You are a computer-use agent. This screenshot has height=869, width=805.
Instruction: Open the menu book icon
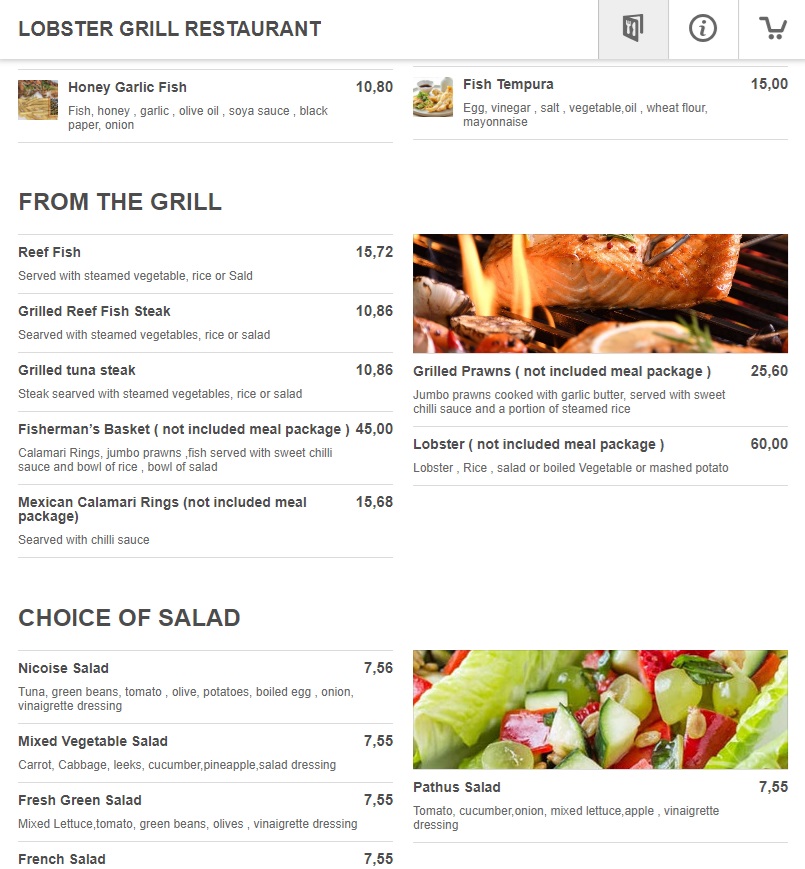[x=632, y=29]
